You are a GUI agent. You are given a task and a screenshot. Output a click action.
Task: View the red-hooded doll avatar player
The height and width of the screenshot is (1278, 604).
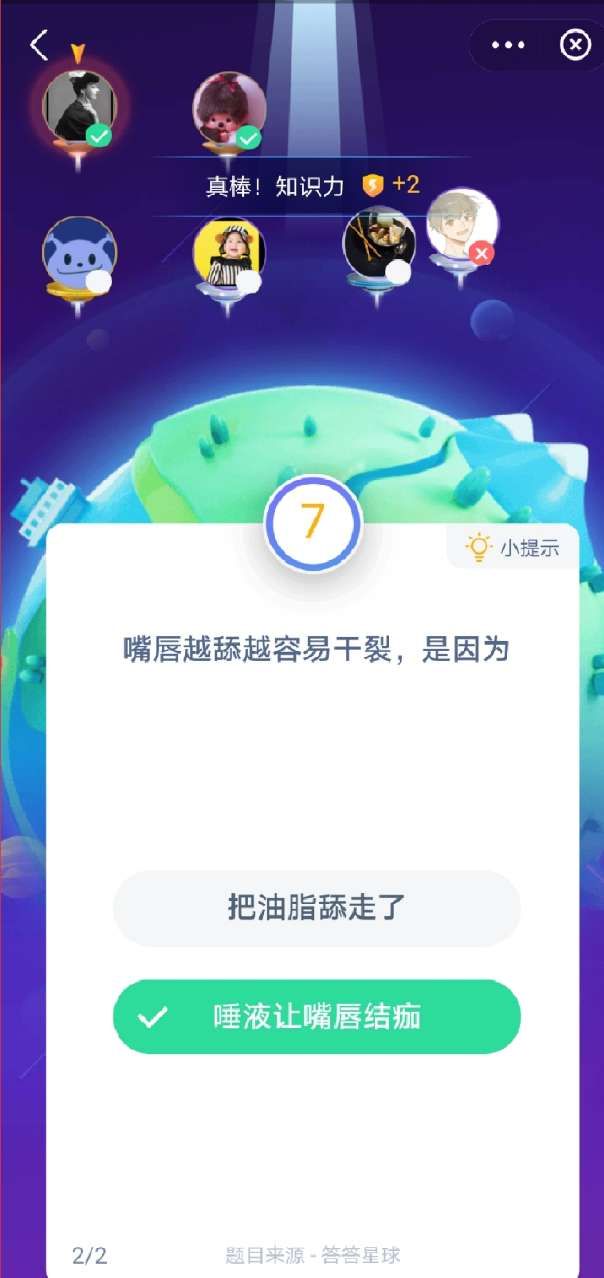pos(229,109)
